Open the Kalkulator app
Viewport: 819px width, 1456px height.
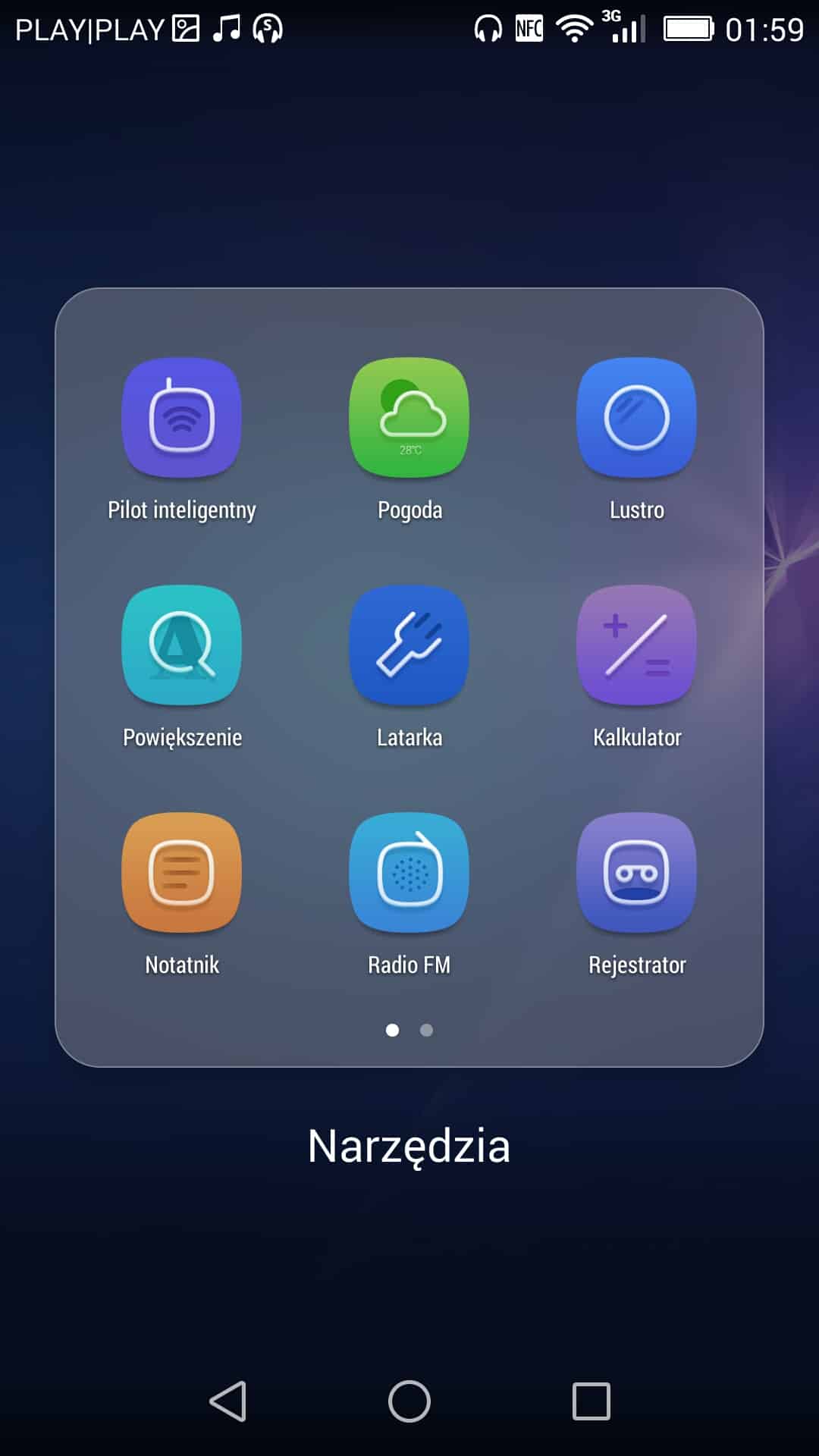click(637, 645)
